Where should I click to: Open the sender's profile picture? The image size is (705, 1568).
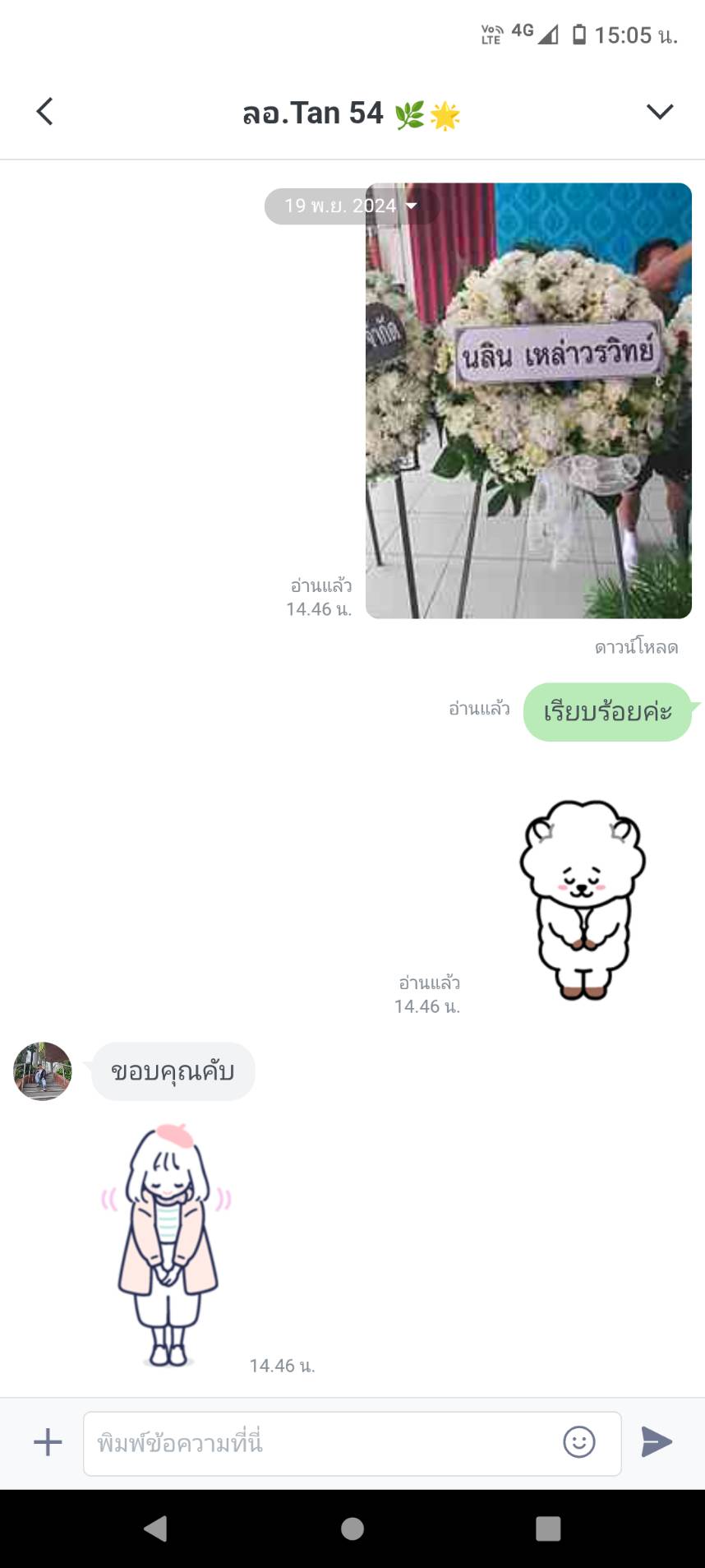(43, 1071)
